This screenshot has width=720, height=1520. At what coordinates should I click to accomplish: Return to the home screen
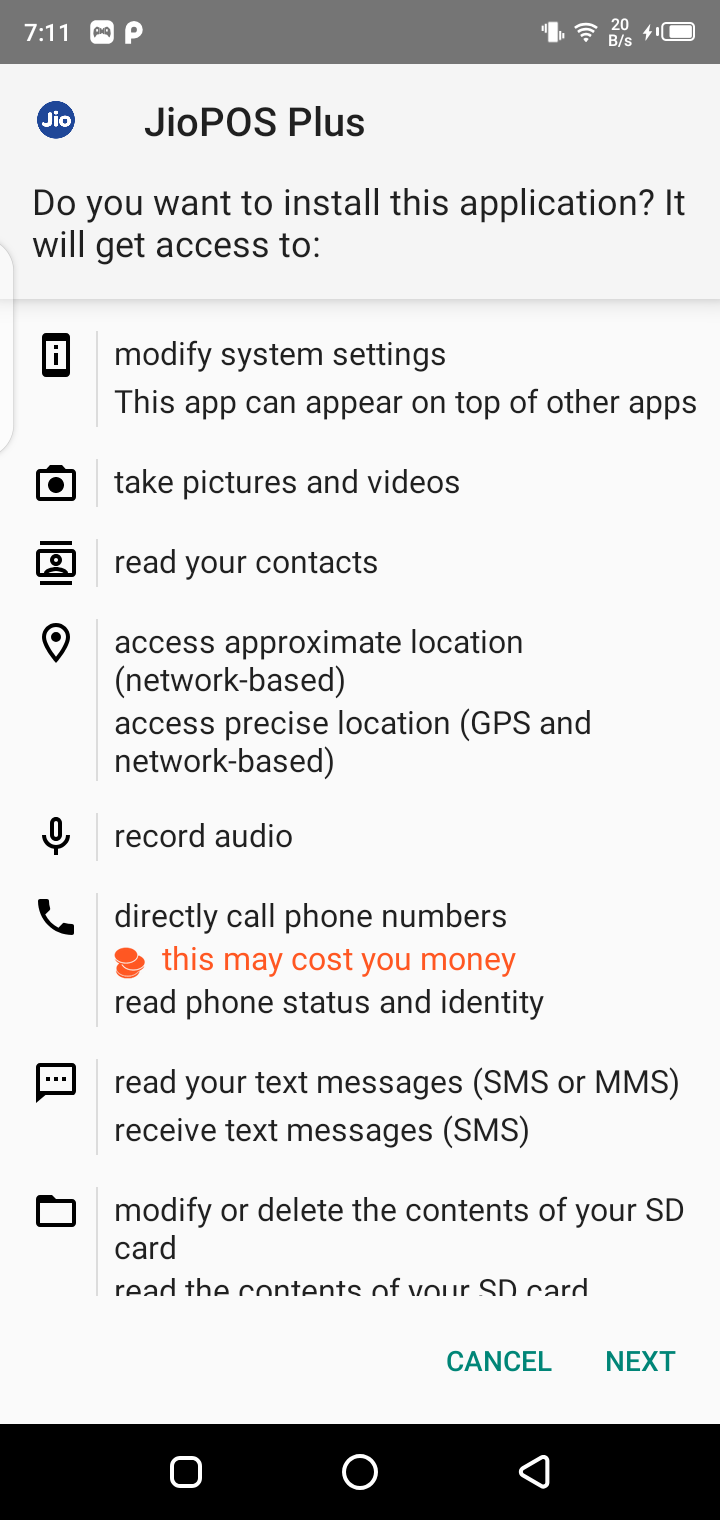360,1471
